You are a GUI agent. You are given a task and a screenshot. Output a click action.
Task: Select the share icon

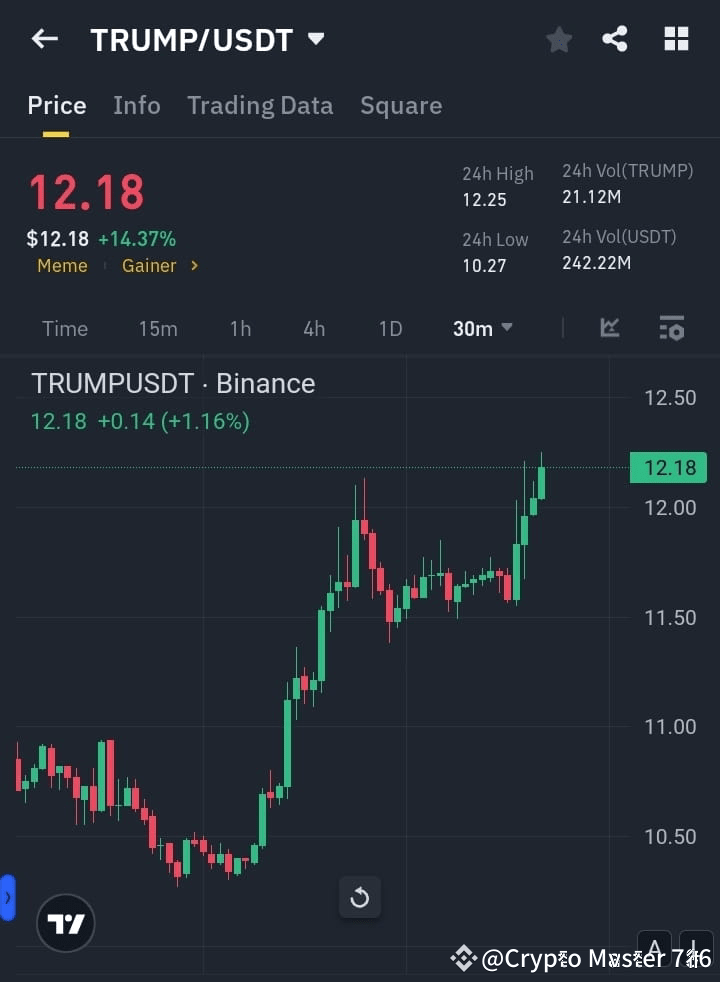tap(615, 39)
